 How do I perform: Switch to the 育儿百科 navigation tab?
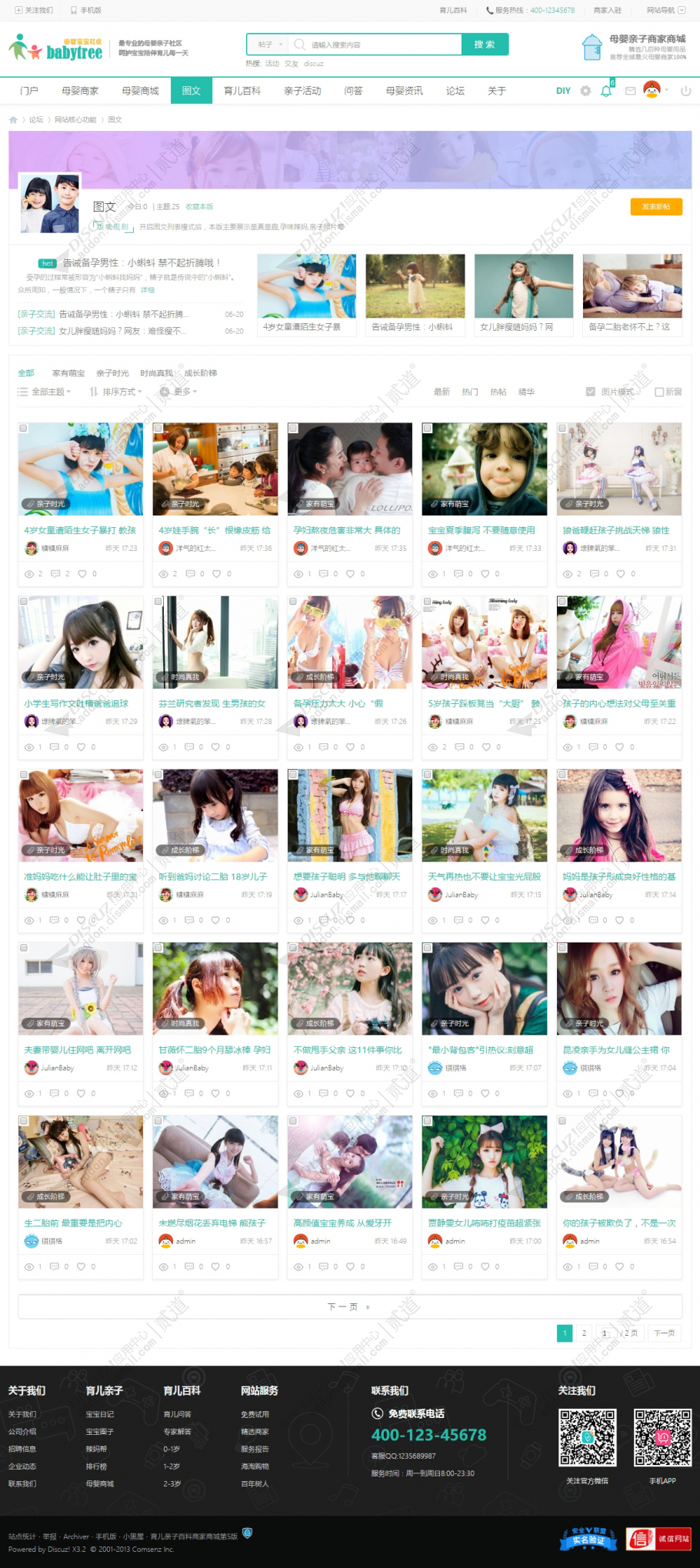click(242, 91)
